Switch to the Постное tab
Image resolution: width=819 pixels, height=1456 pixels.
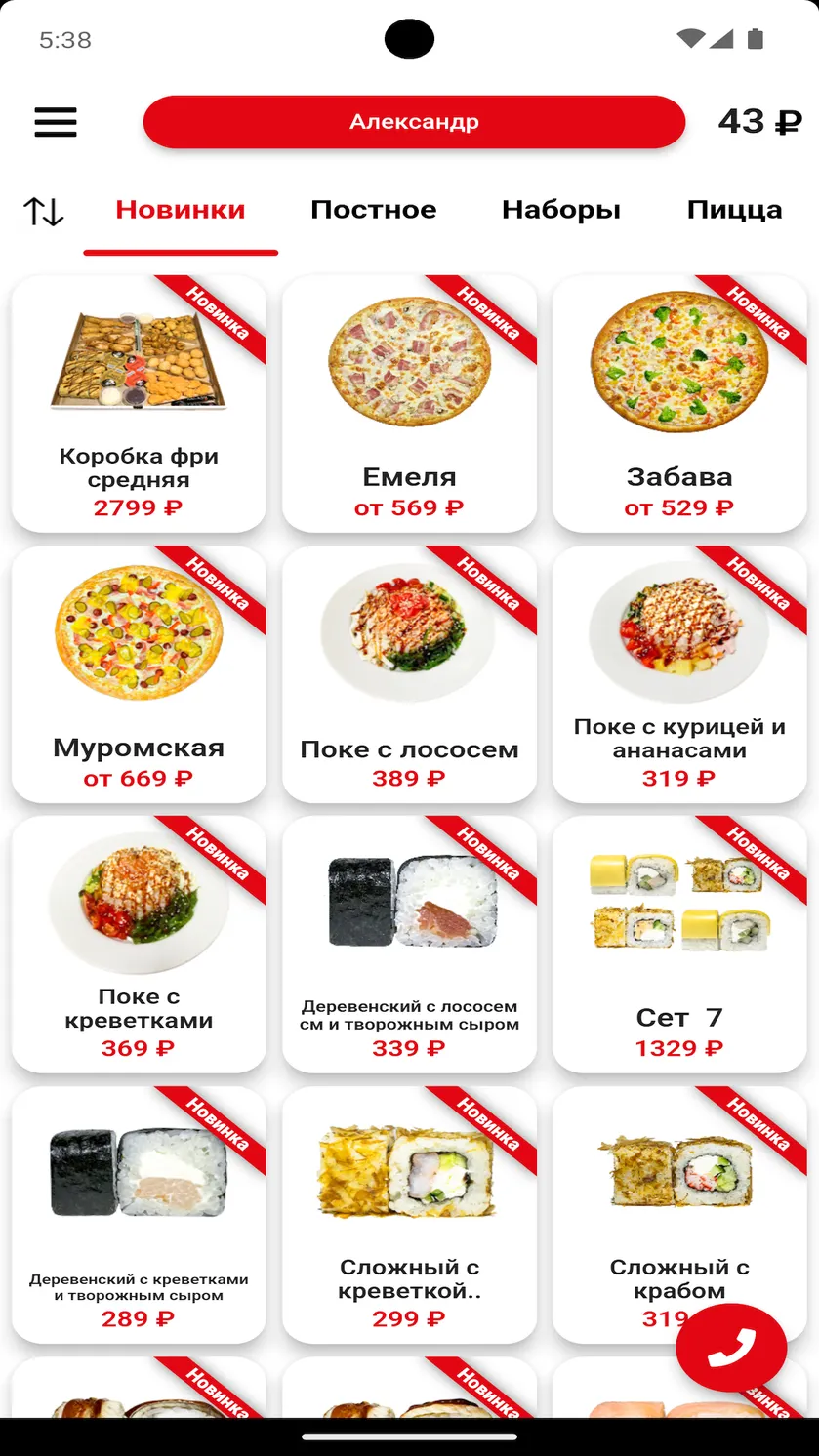pyautogui.click(x=374, y=210)
